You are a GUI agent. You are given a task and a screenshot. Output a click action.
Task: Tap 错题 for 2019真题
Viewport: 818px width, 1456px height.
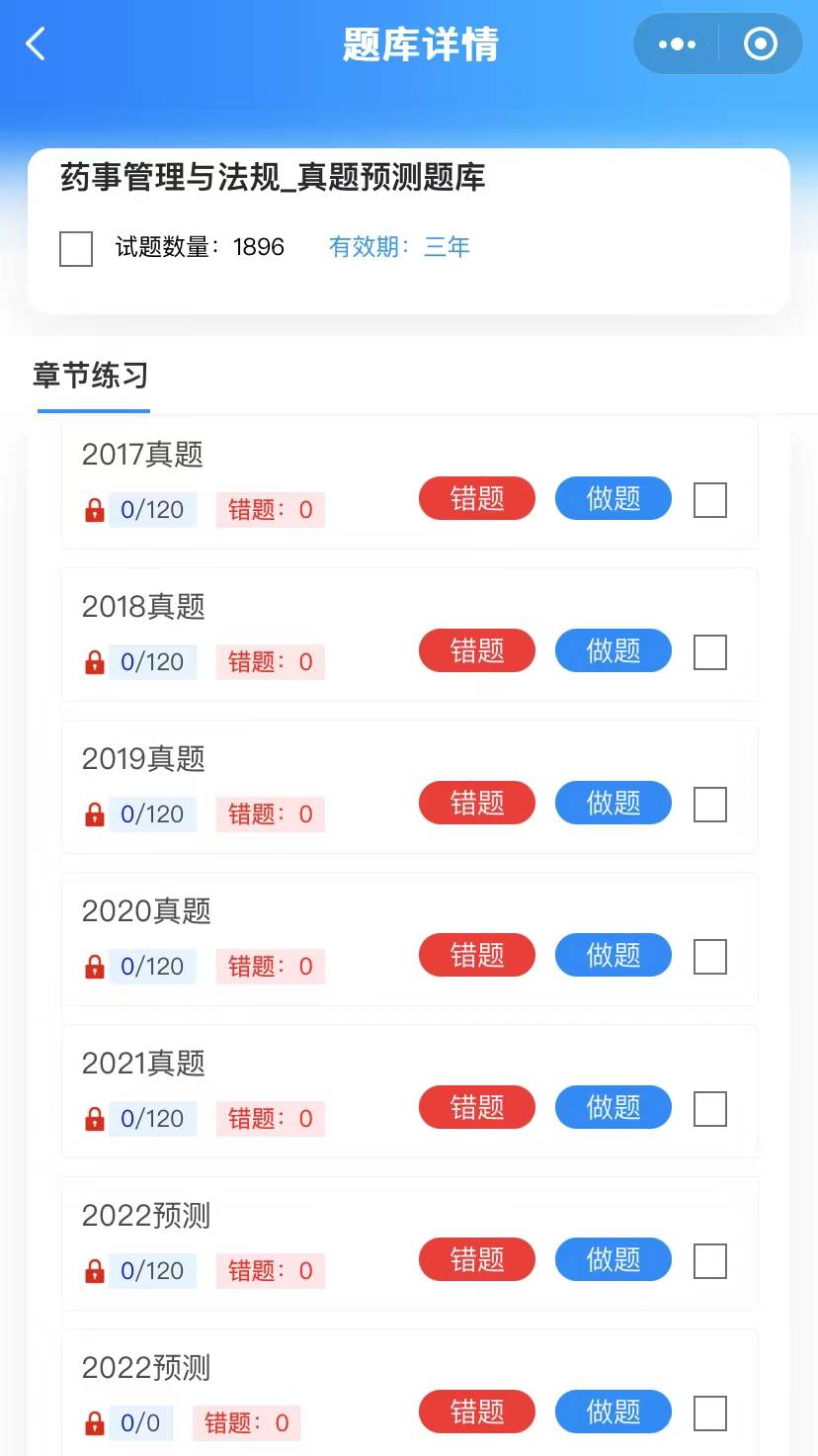click(x=476, y=803)
